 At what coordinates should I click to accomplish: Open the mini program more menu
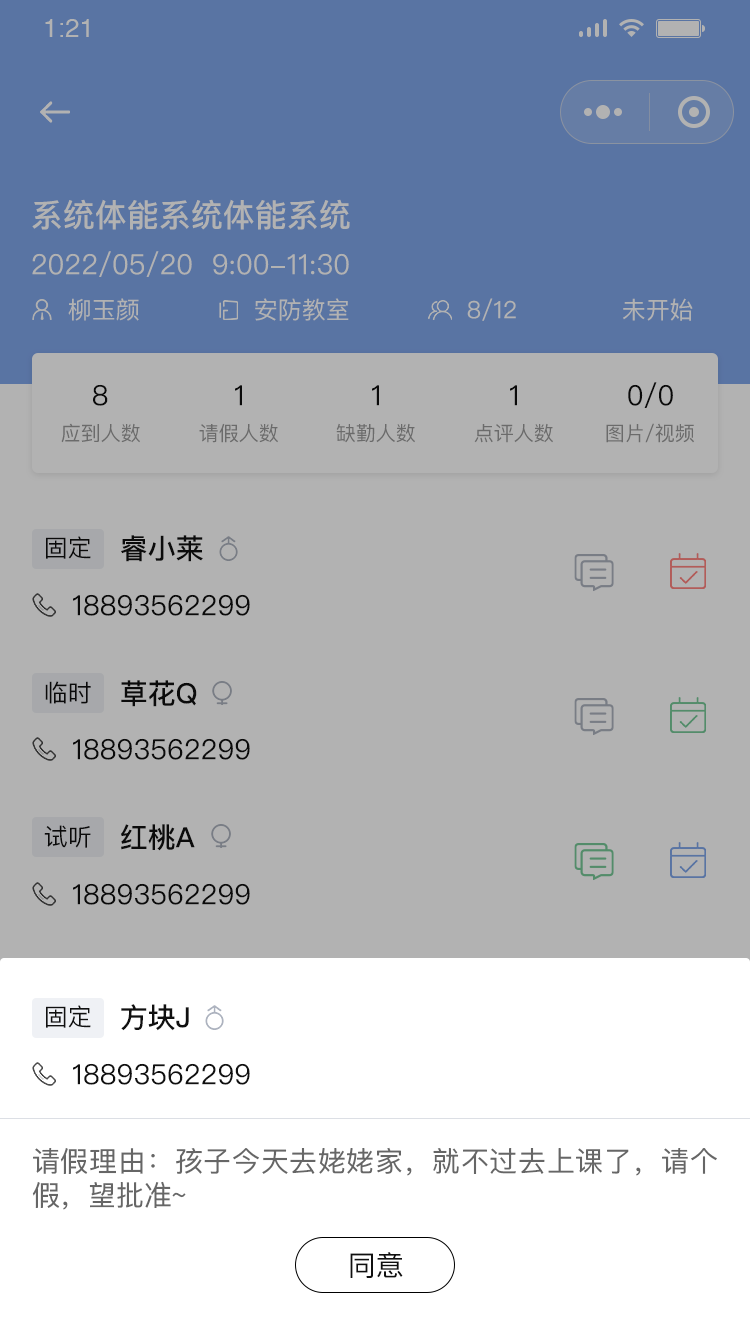604,112
